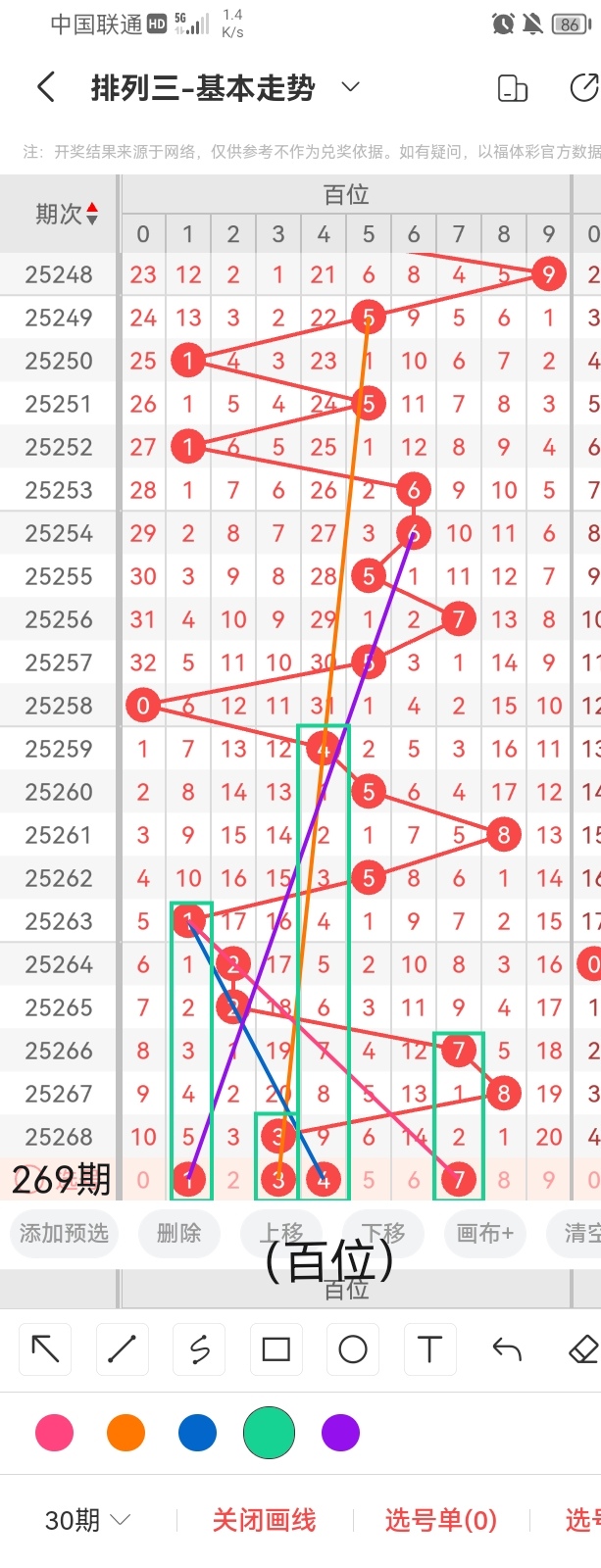This screenshot has height=1568, width=601.
Task: Open the 30期 period count dropdown
Action: coord(88,1520)
